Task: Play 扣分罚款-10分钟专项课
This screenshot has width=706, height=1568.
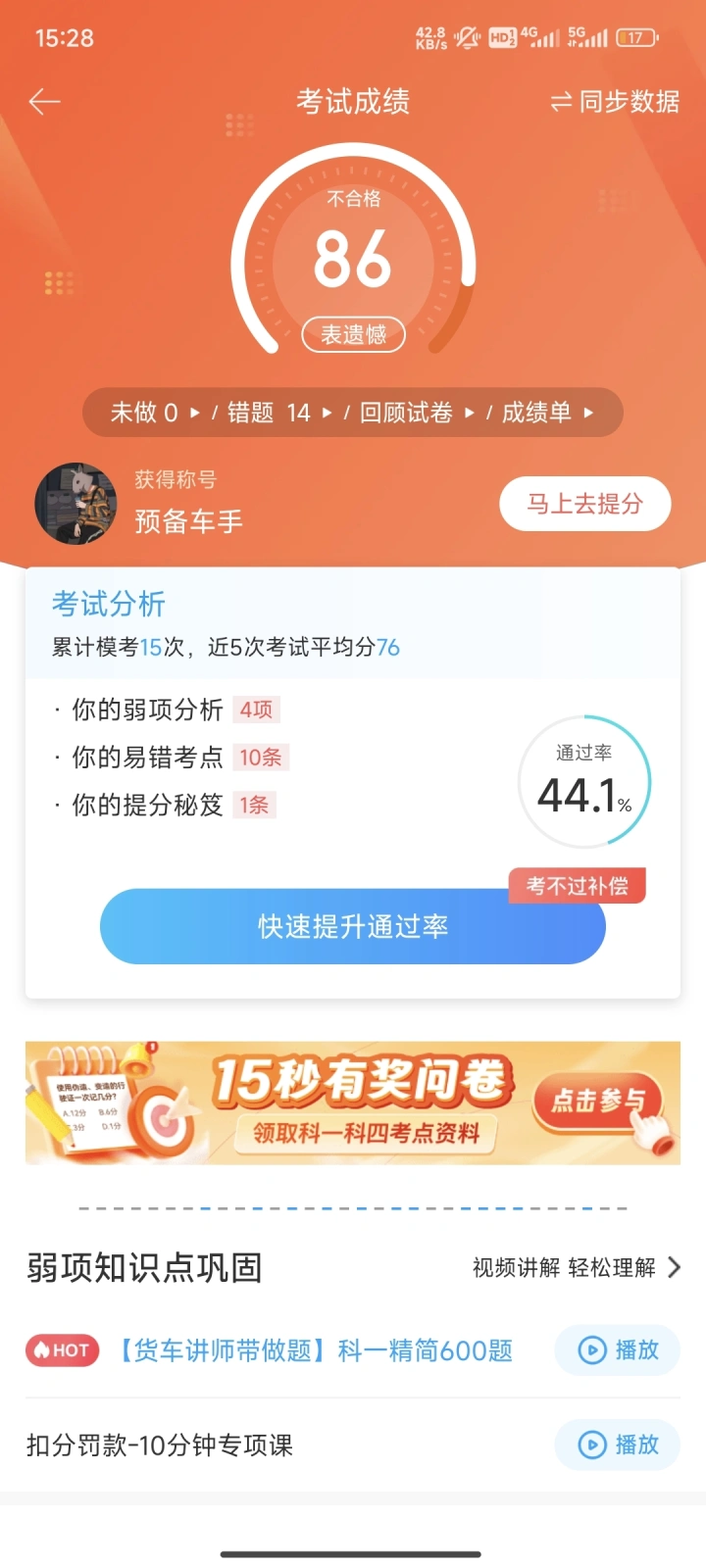Action: pos(618,1445)
